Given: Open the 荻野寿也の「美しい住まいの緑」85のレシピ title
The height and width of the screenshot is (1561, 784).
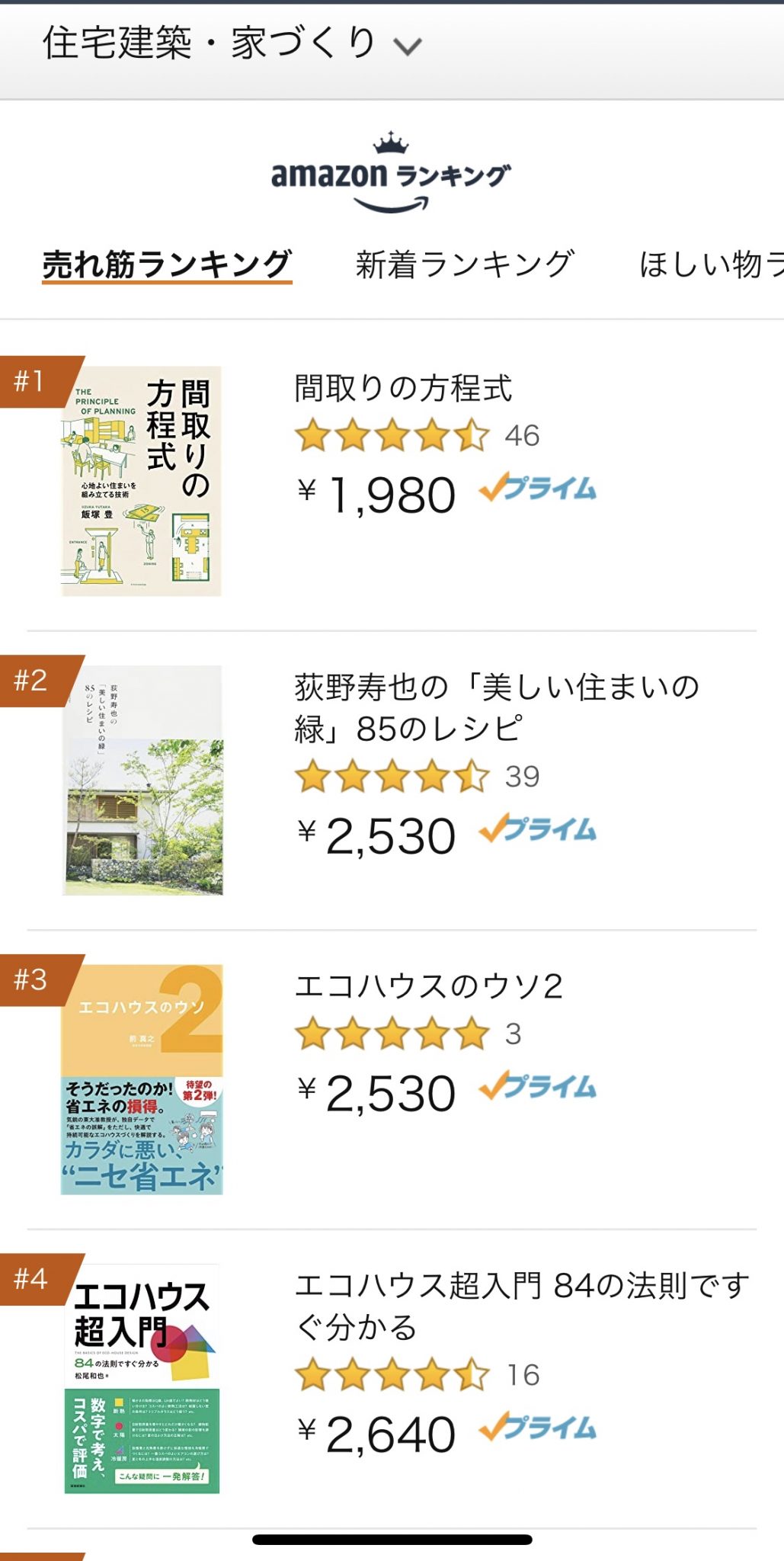Looking at the screenshot, I should click(x=497, y=707).
